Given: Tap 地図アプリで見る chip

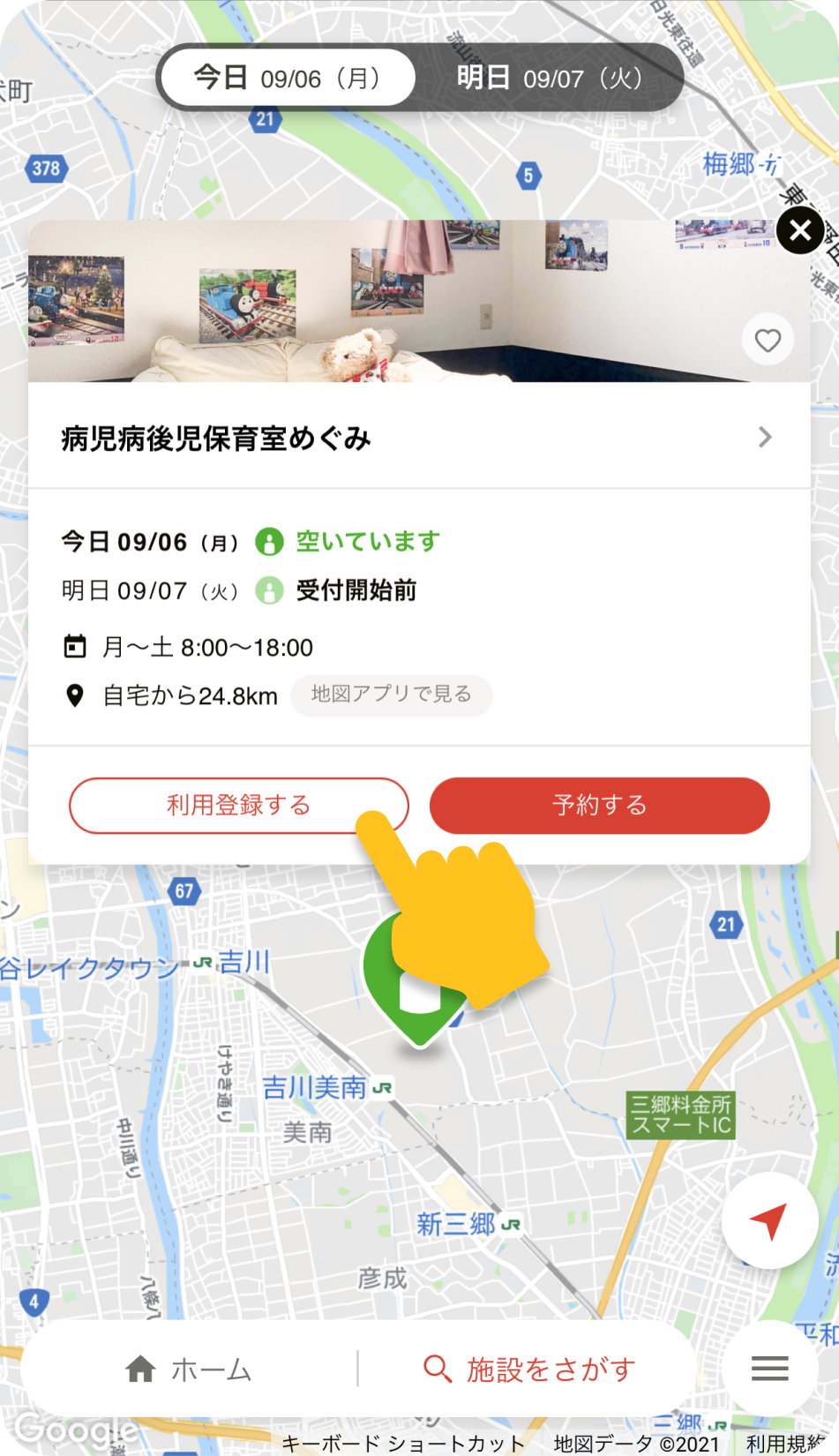Looking at the screenshot, I should pos(391,694).
